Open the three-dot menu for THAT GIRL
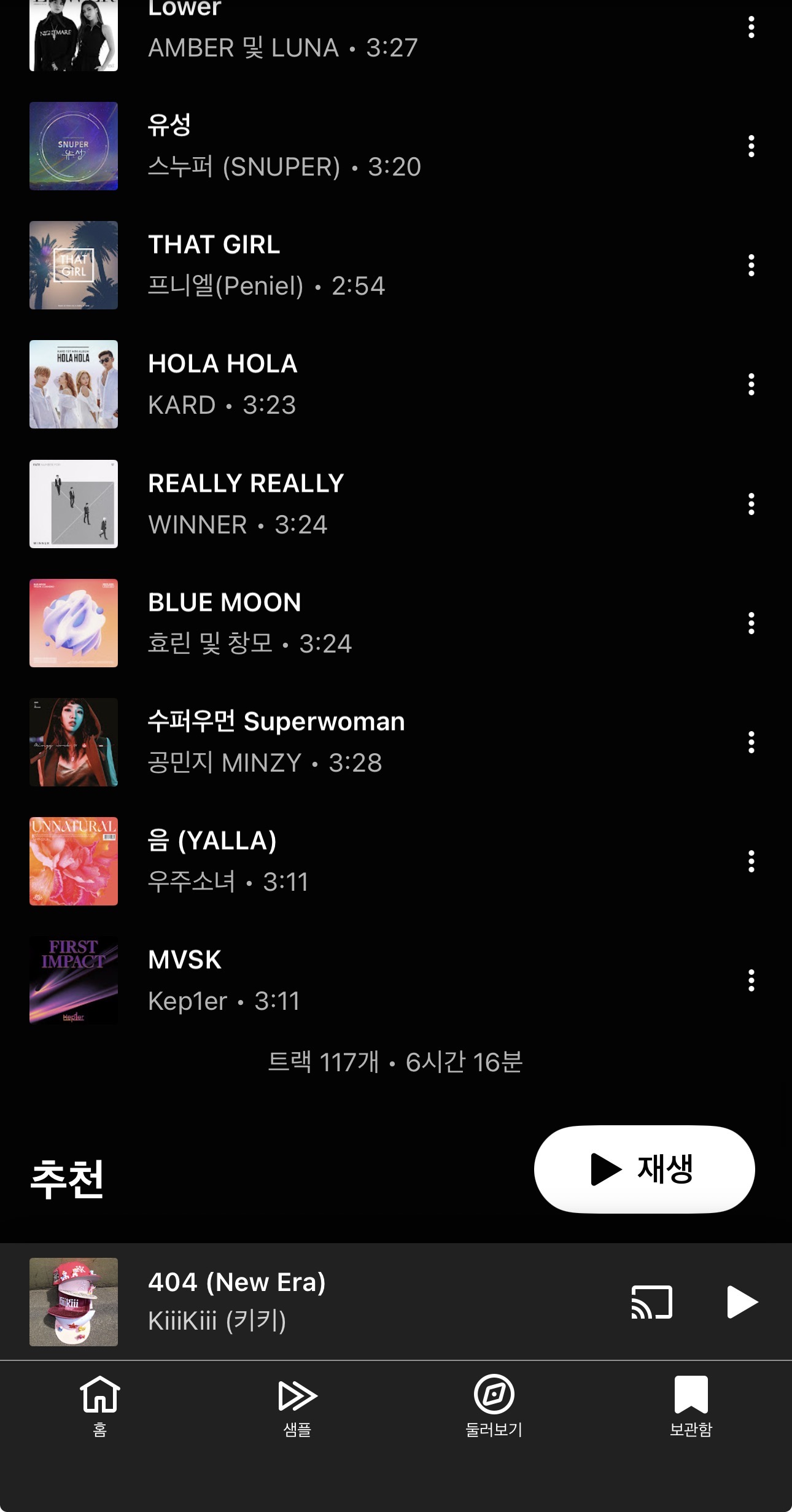The height and width of the screenshot is (1512, 792). click(x=751, y=265)
